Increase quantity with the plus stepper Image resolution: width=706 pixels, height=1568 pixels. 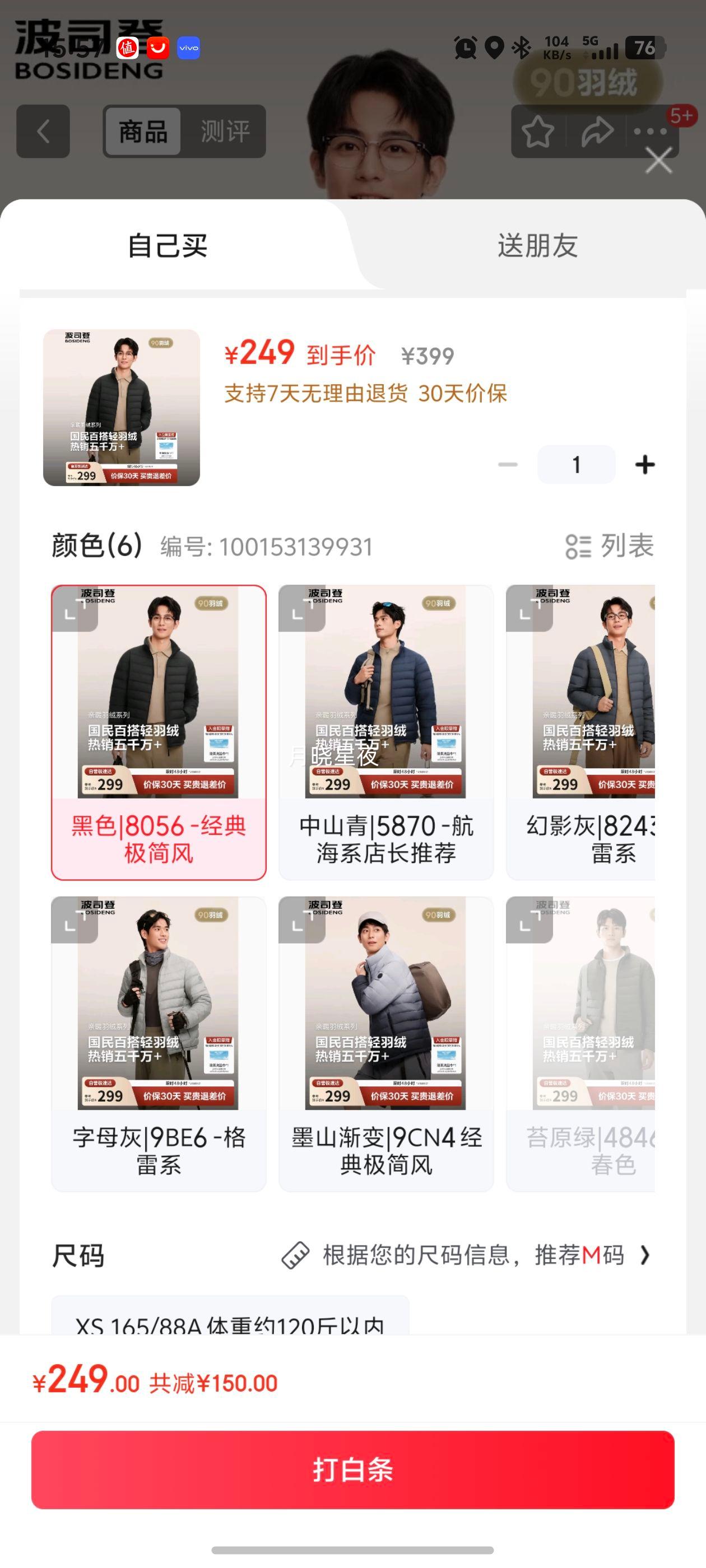645,464
